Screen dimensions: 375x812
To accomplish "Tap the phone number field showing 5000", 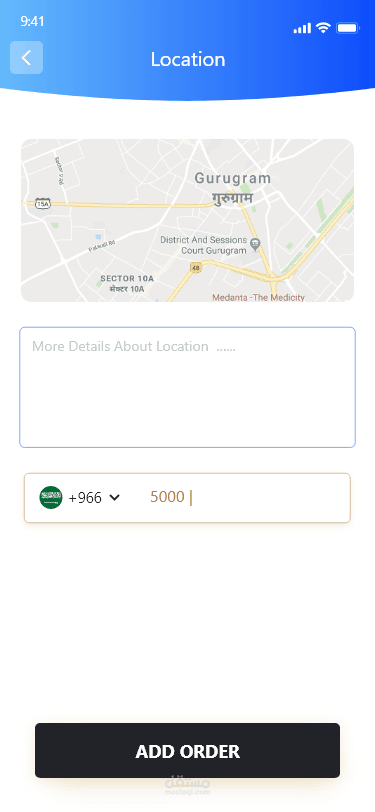I will (243, 498).
